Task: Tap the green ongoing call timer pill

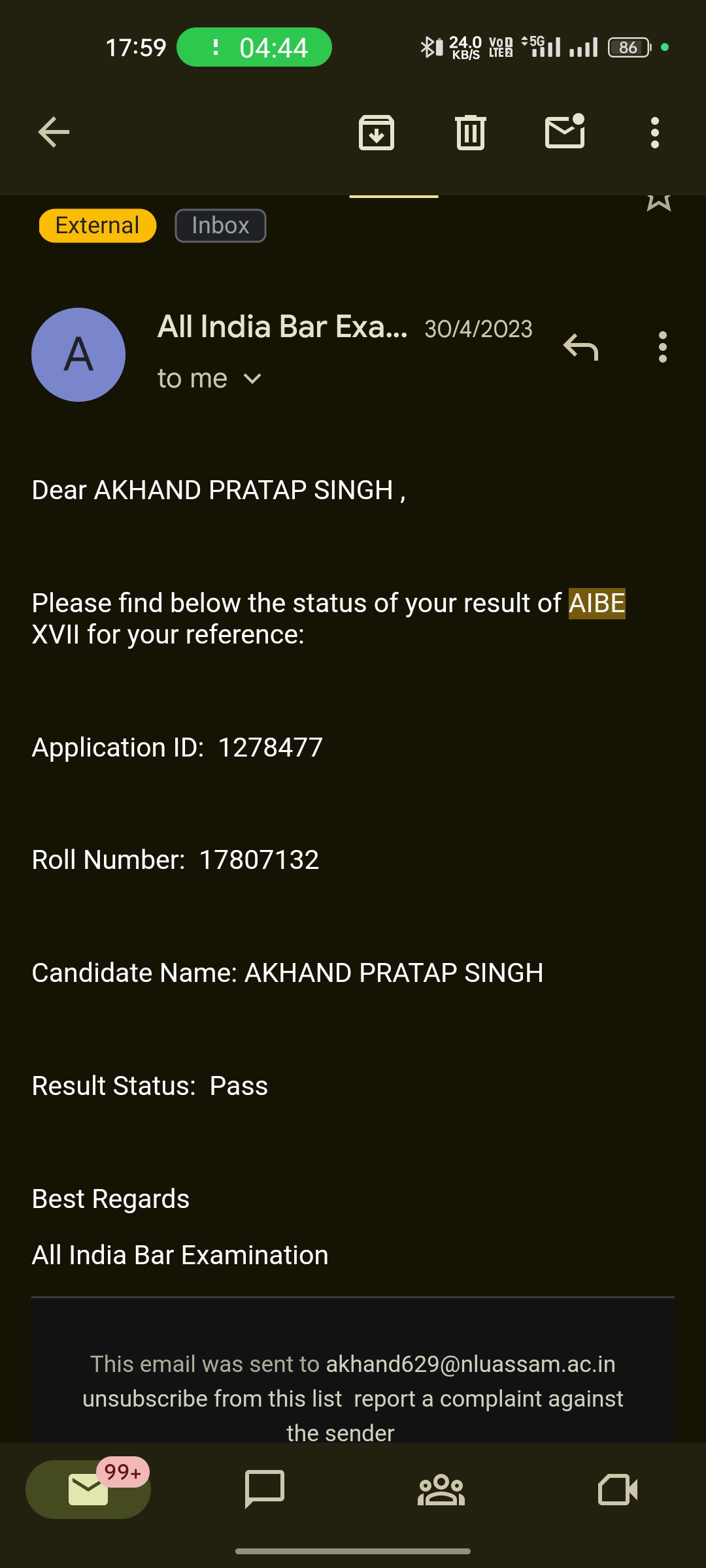Action: tap(254, 47)
